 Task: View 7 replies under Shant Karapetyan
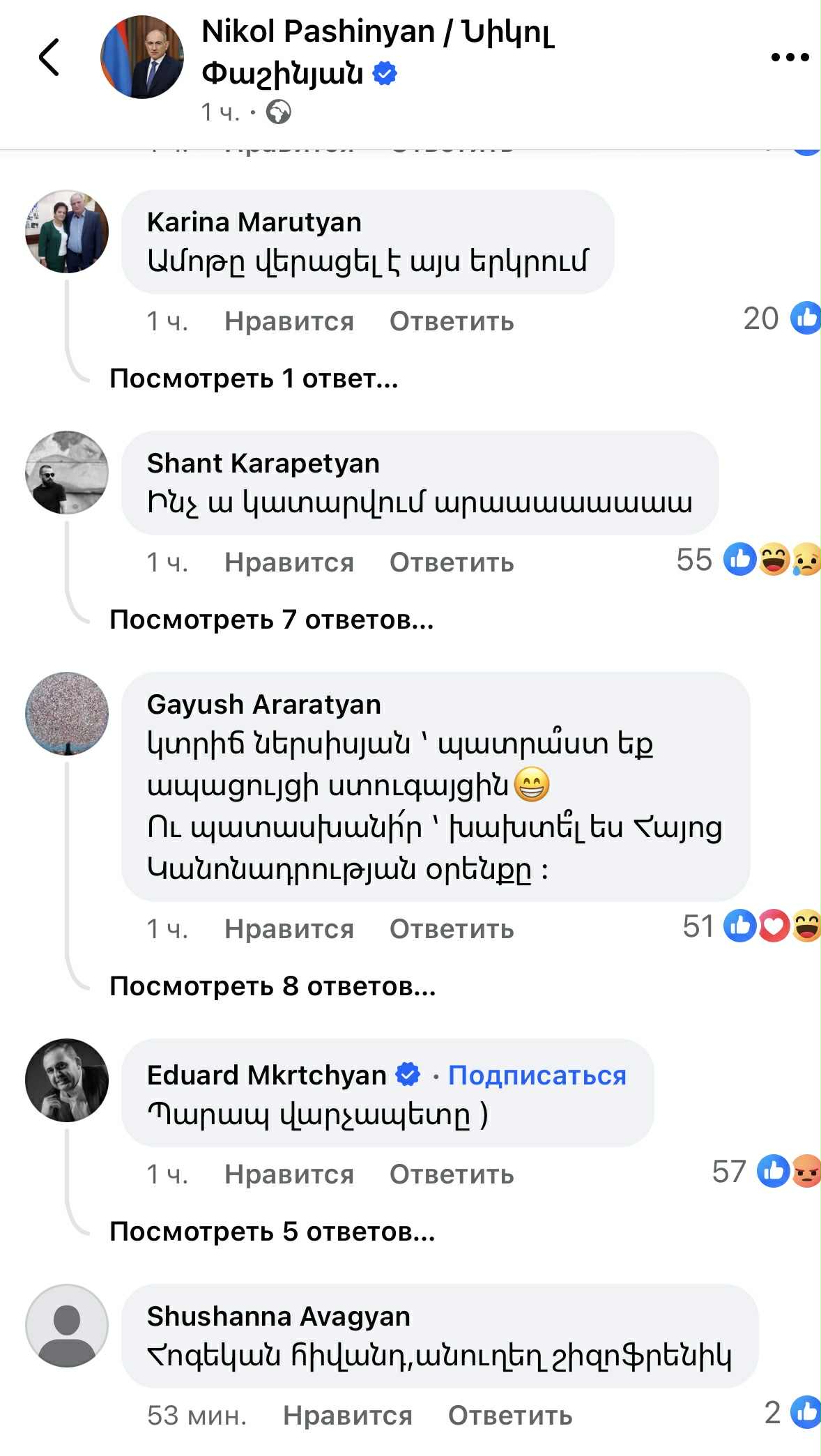[271, 620]
